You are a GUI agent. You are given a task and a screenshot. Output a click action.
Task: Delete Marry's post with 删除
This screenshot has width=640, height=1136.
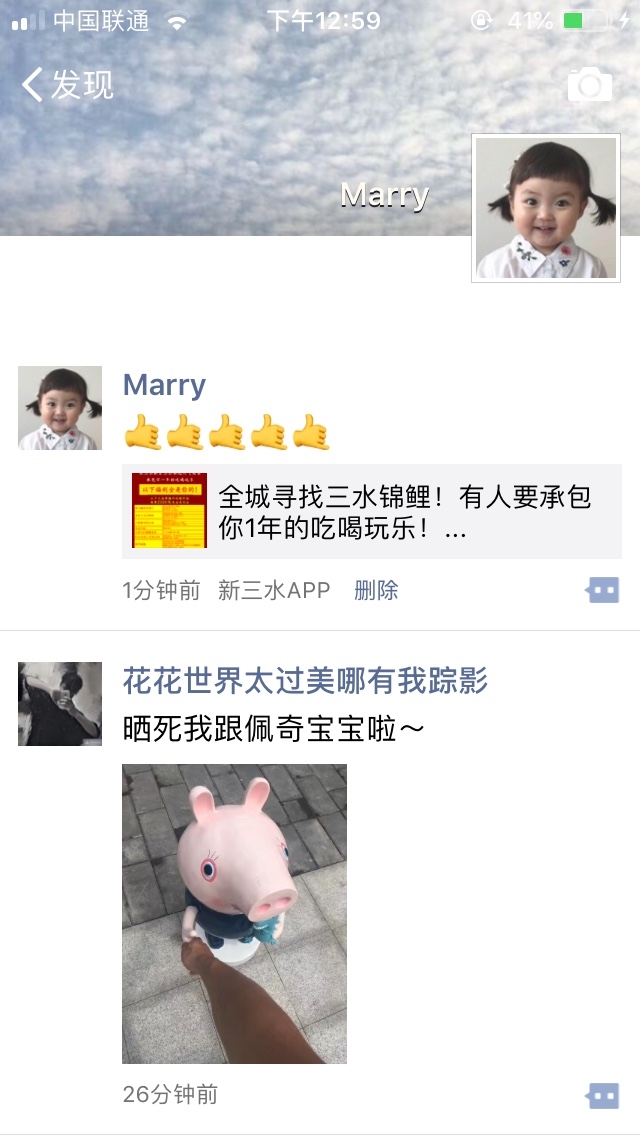(x=376, y=590)
